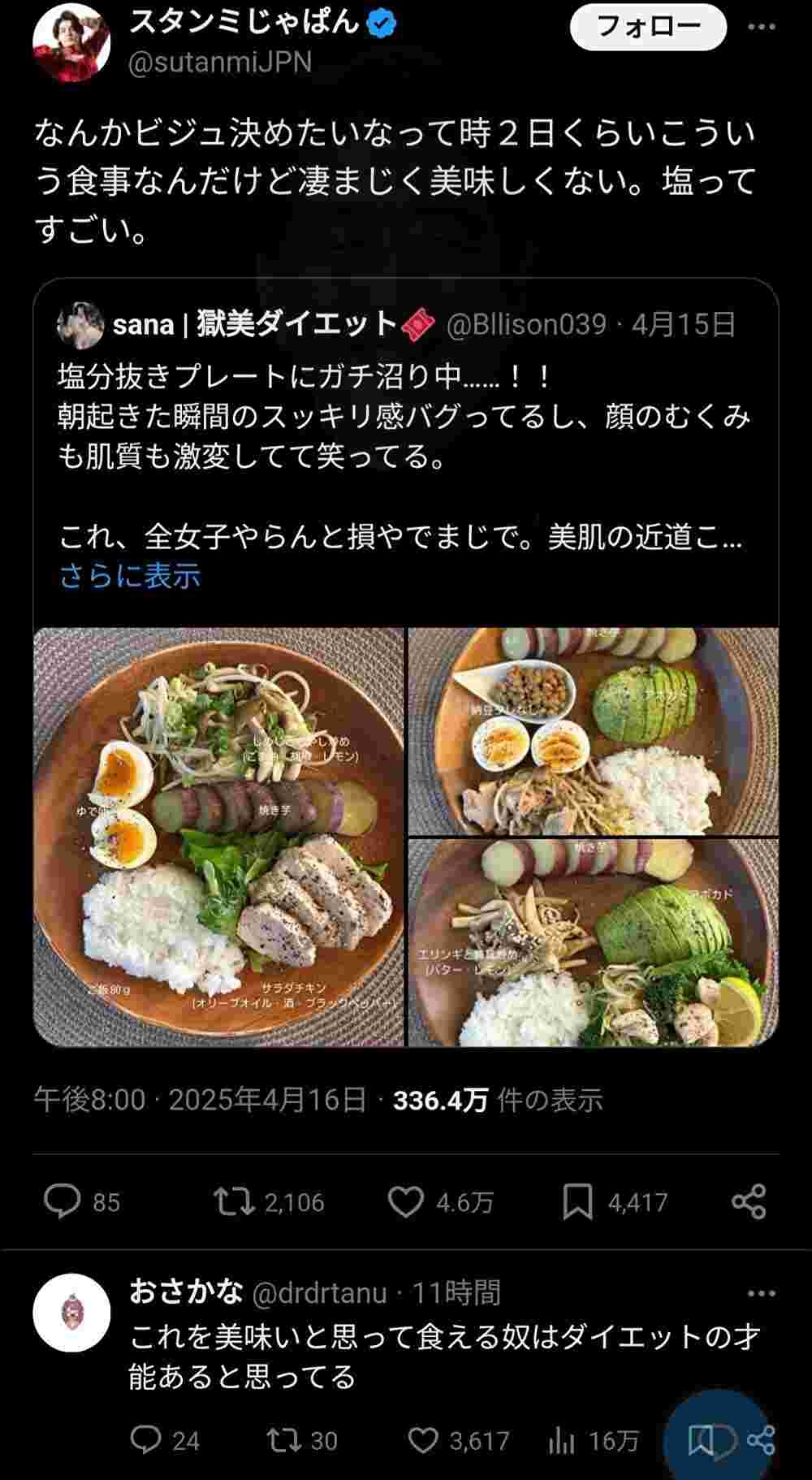
Task: Like the post with 4.6万 likes
Action: coord(406,1201)
